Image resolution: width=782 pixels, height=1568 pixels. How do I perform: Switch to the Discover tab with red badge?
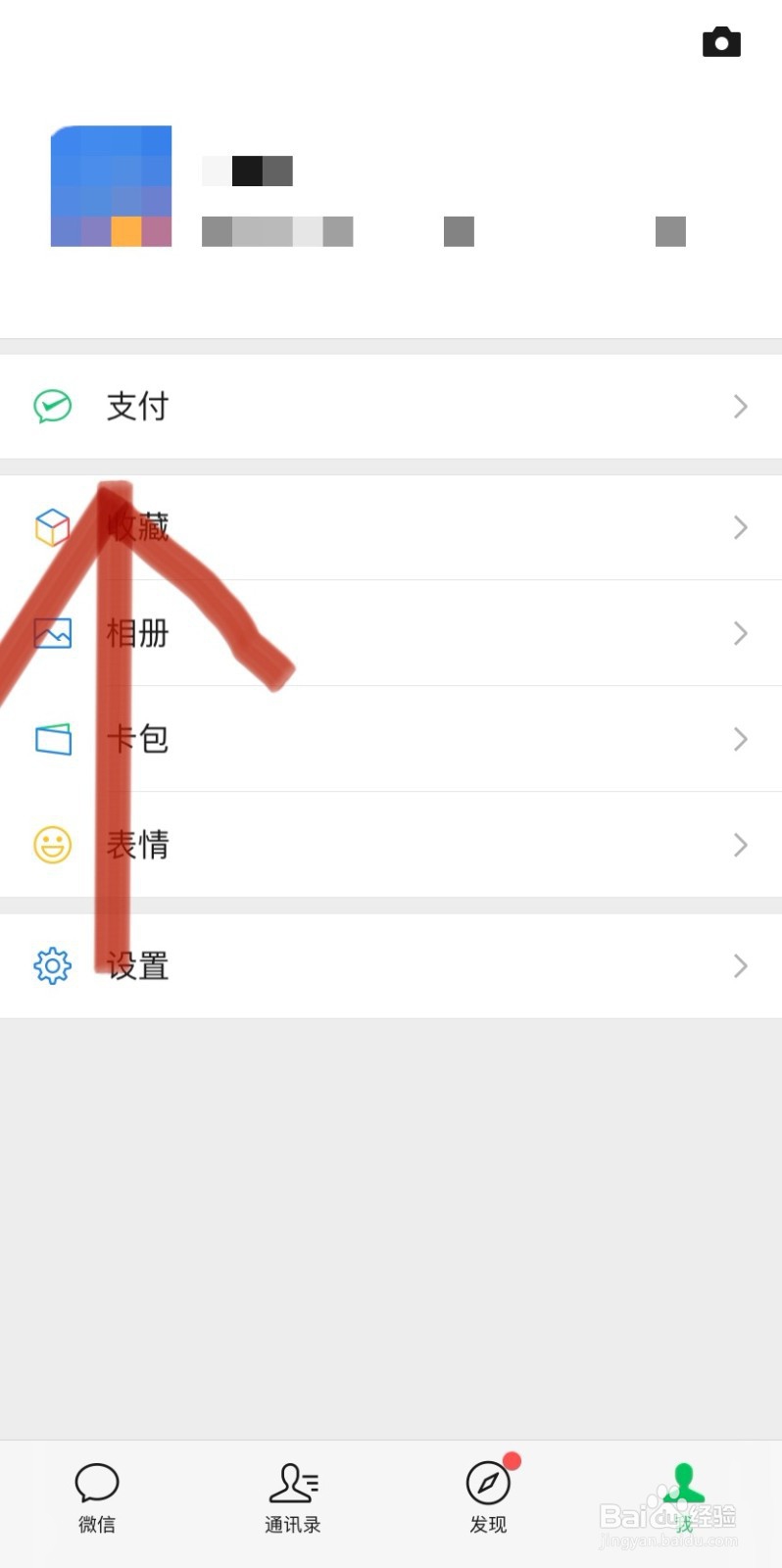(487, 1494)
